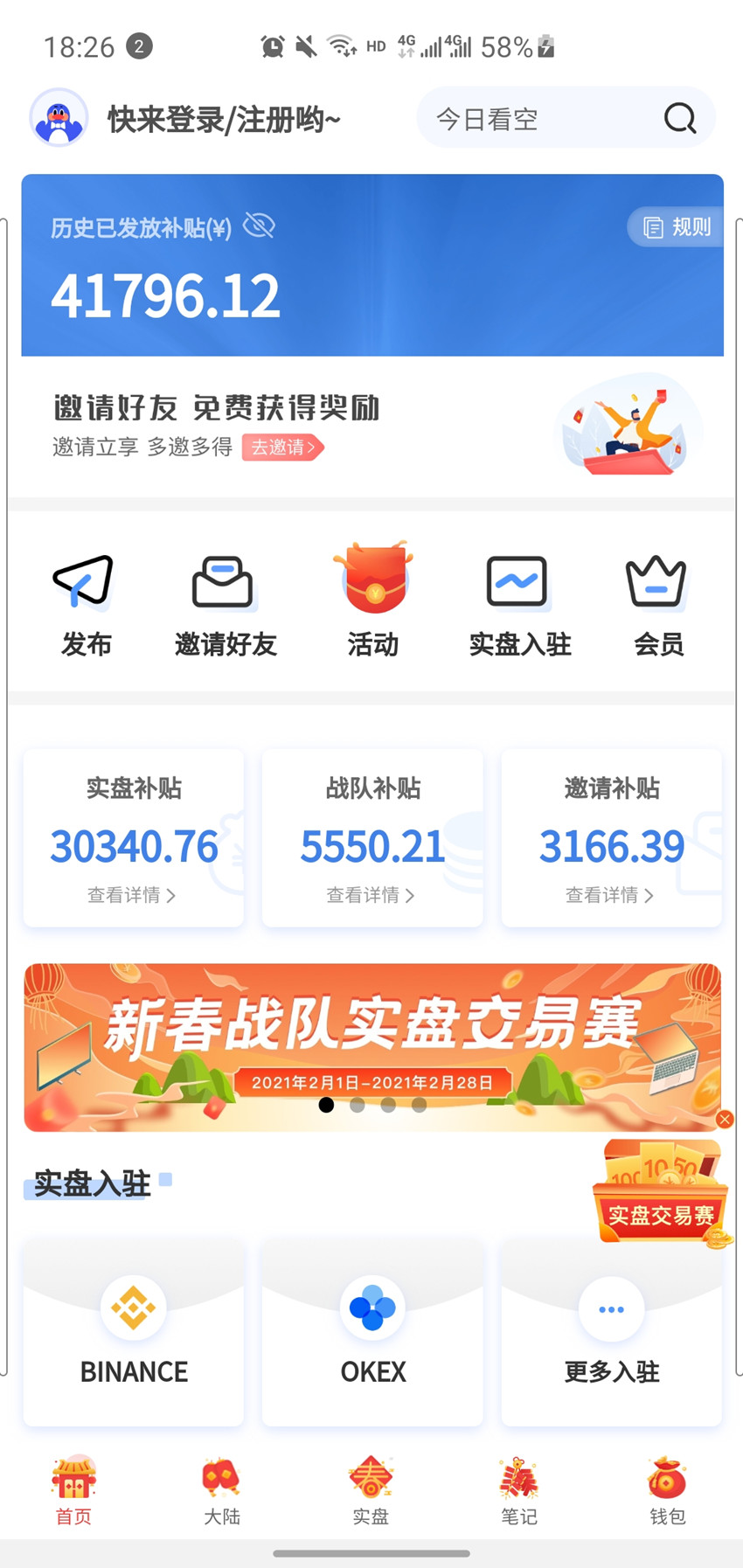This screenshot has width=743, height=1568.
Task: Tap the 去邀请 button
Action: [282, 448]
